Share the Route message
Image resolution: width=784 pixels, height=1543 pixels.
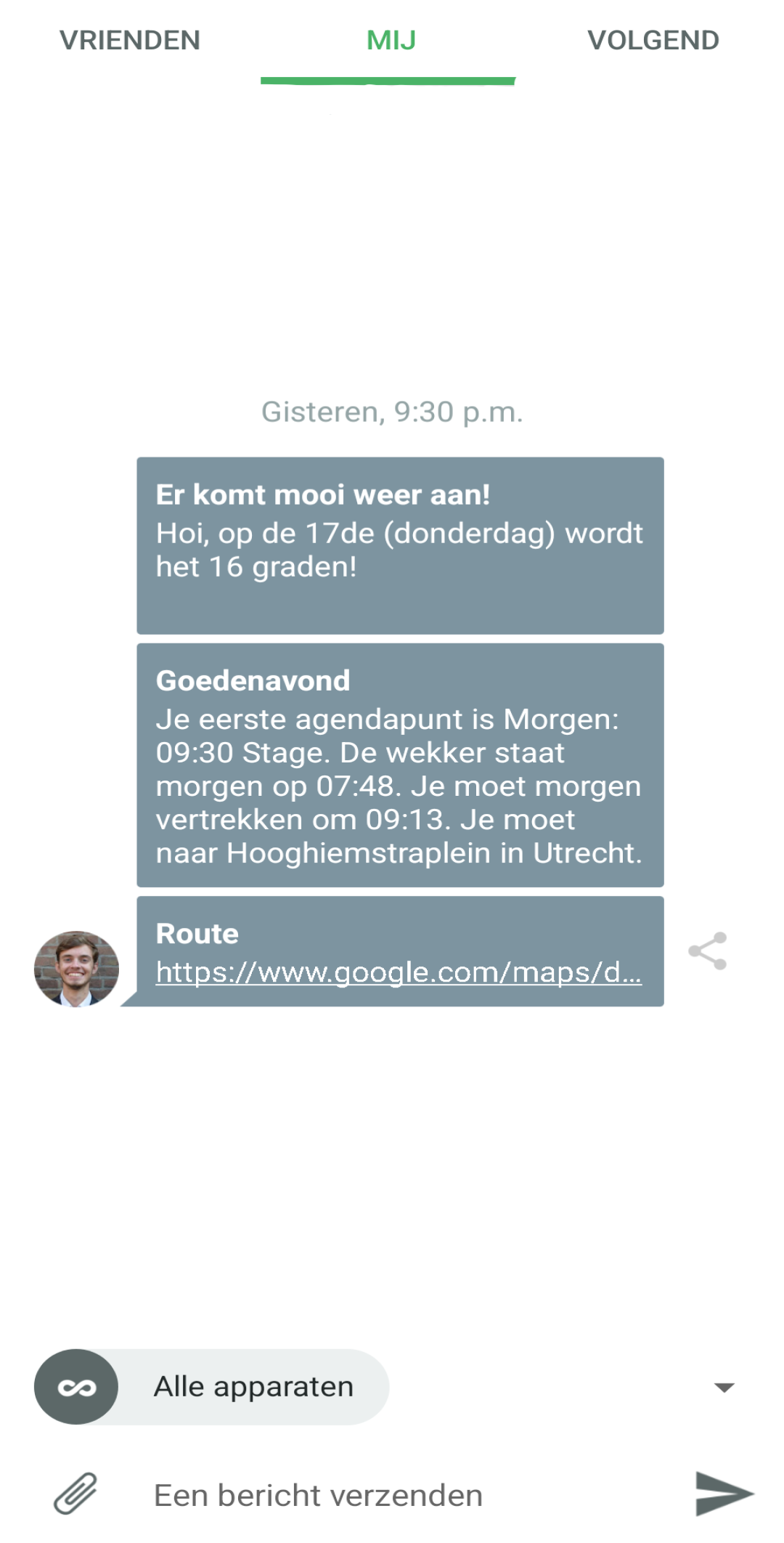pyautogui.click(x=708, y=950)
